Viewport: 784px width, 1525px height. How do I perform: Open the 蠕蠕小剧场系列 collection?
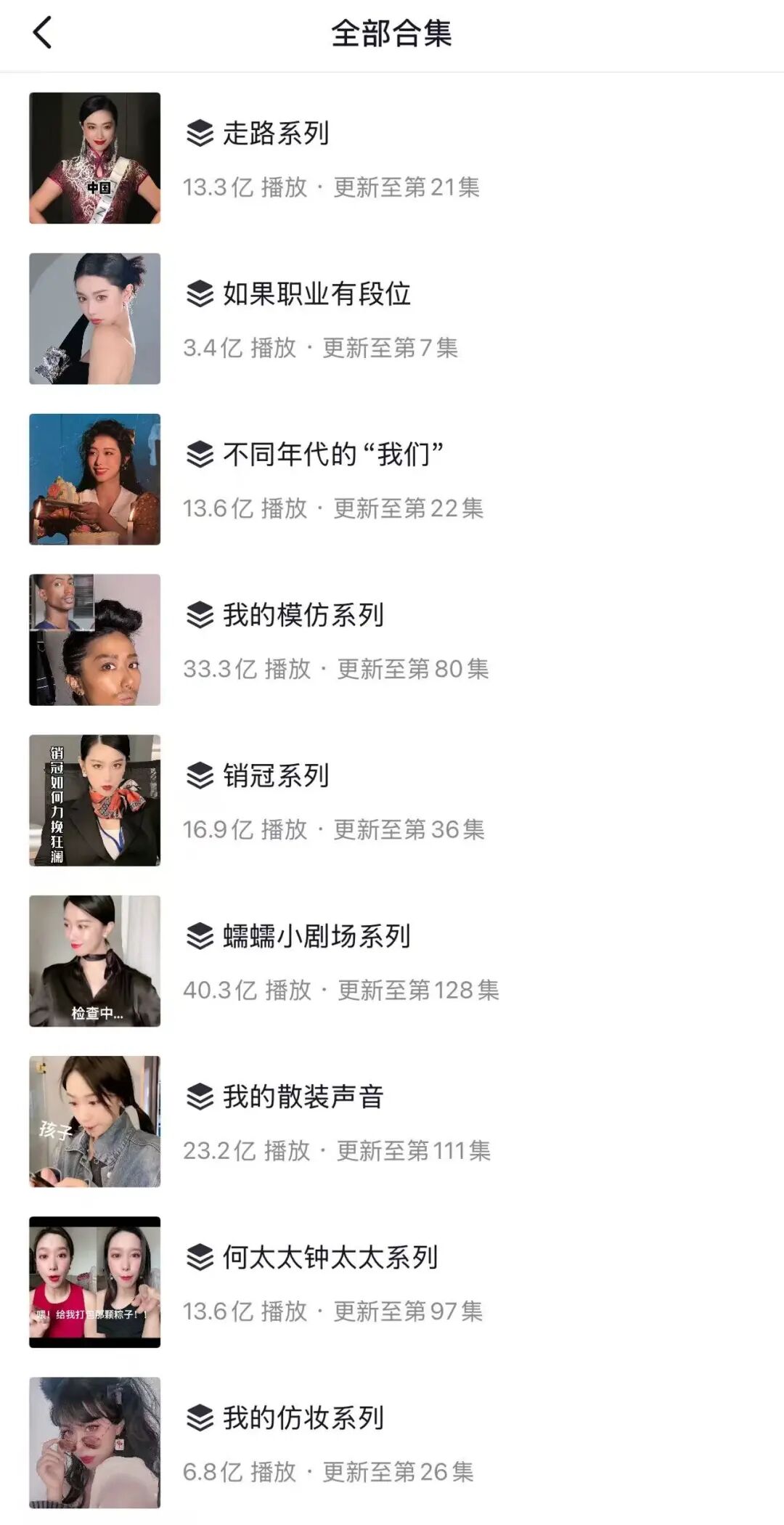317,936
